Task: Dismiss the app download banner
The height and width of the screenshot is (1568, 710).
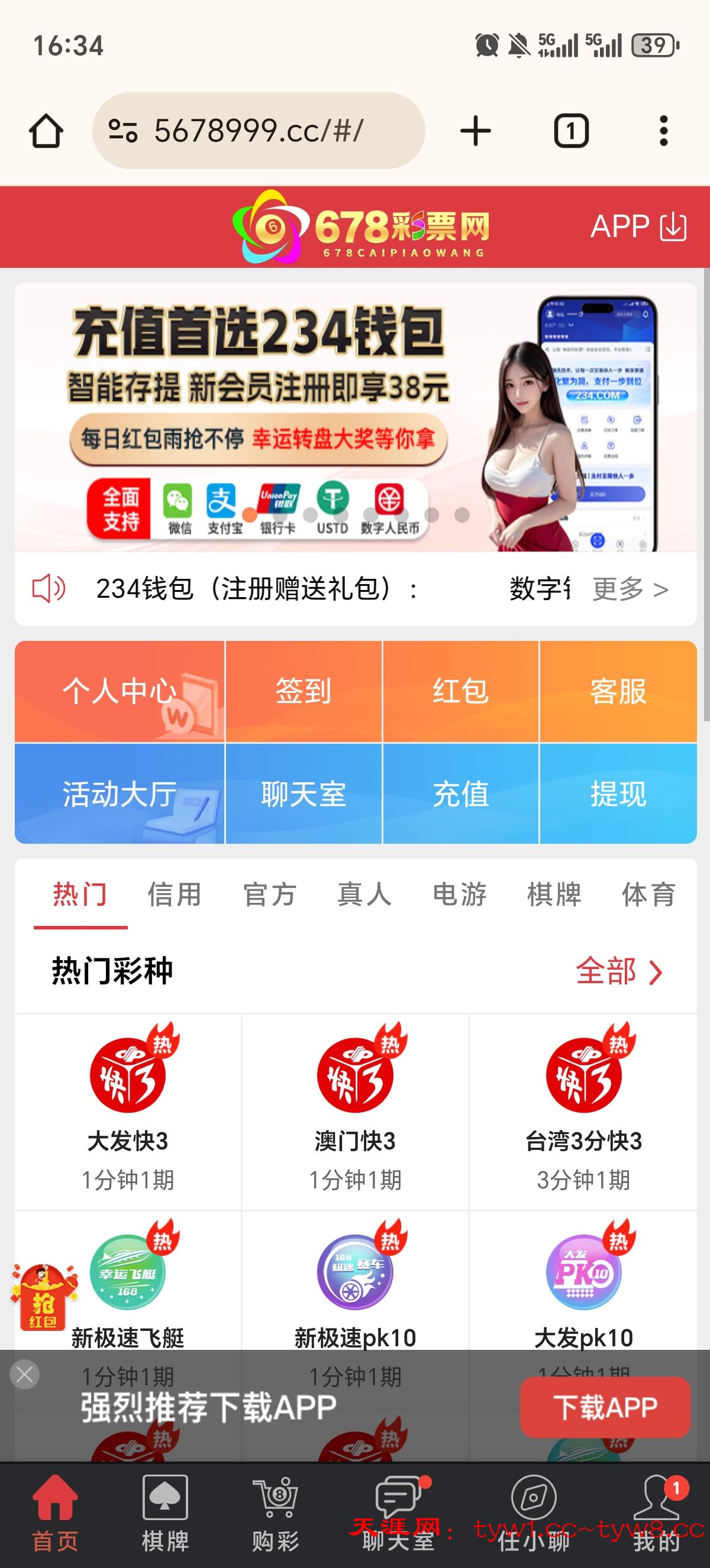Action: (25, 1374)
